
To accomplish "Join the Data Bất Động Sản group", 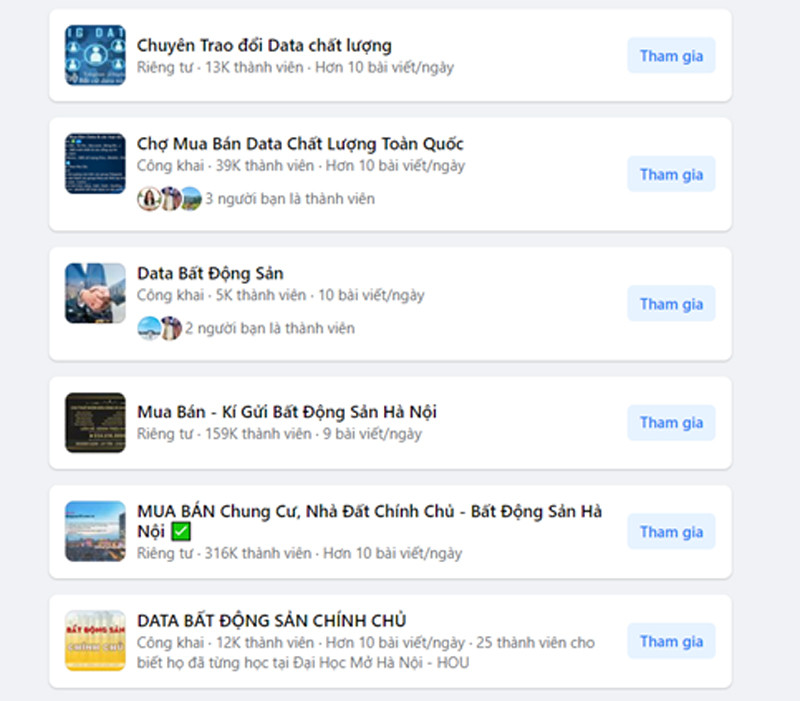I will click(671, 304).
